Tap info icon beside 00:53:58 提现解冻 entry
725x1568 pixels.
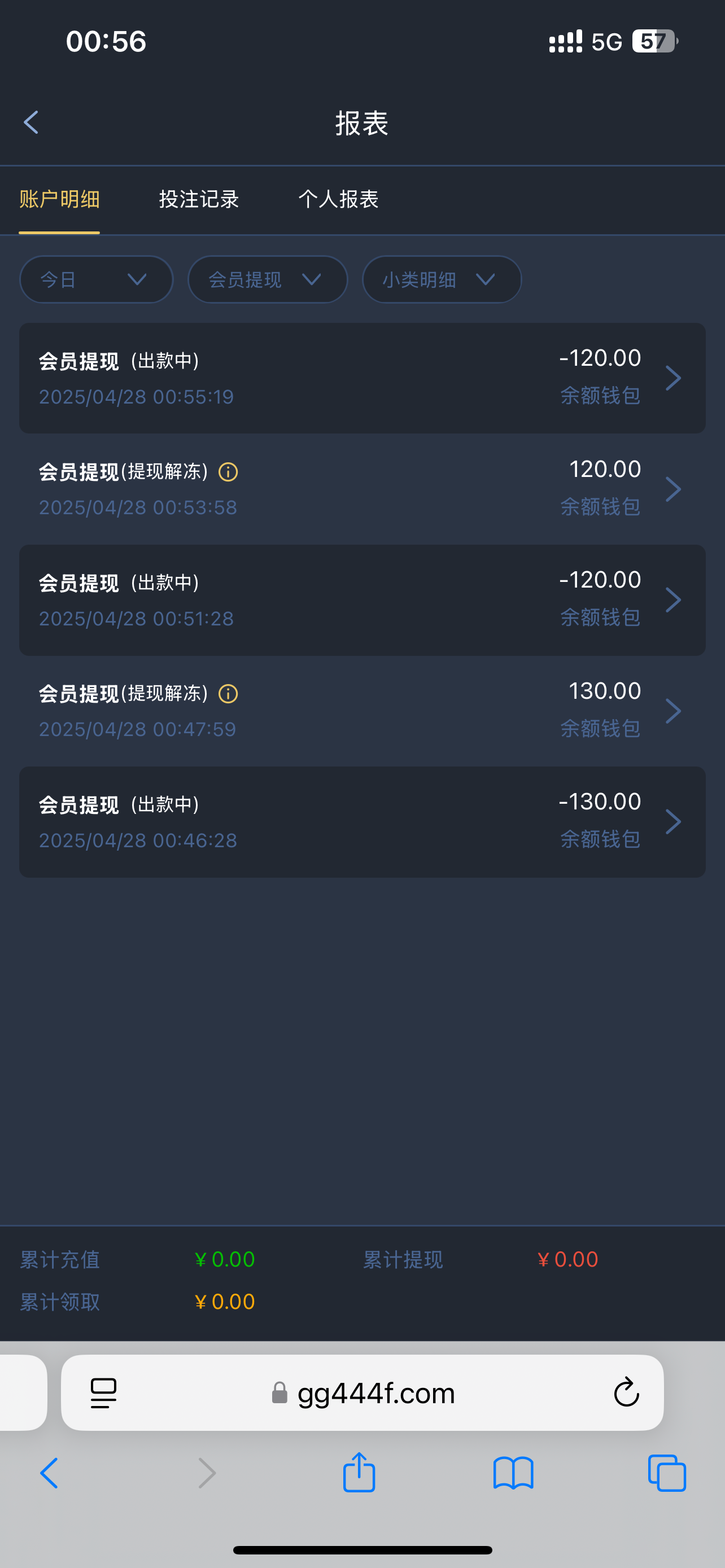[228, 472]
